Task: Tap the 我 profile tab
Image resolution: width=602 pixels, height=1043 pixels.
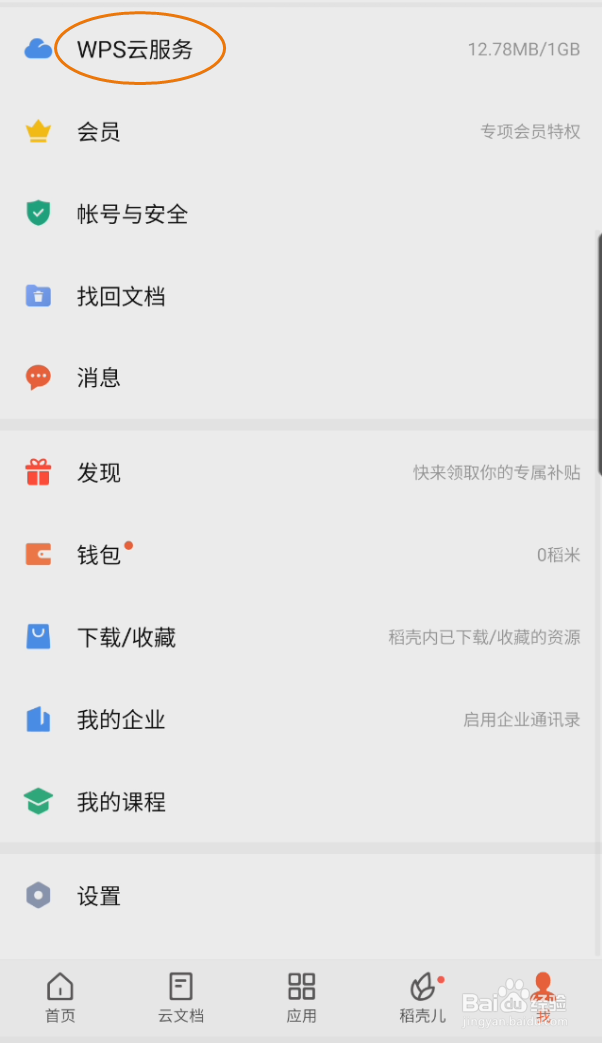Action: click(x=543, y=997)
